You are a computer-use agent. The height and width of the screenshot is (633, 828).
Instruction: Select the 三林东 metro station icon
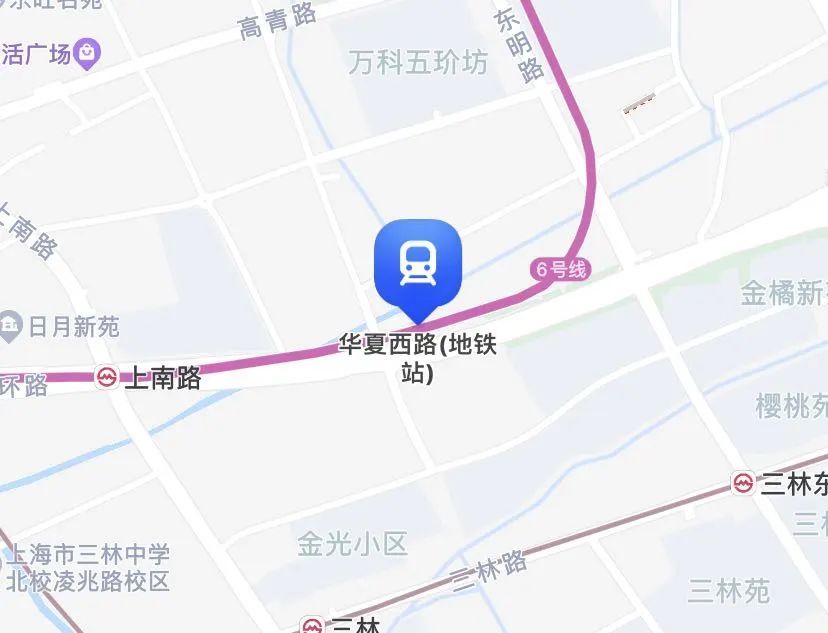tap(743, 483)
